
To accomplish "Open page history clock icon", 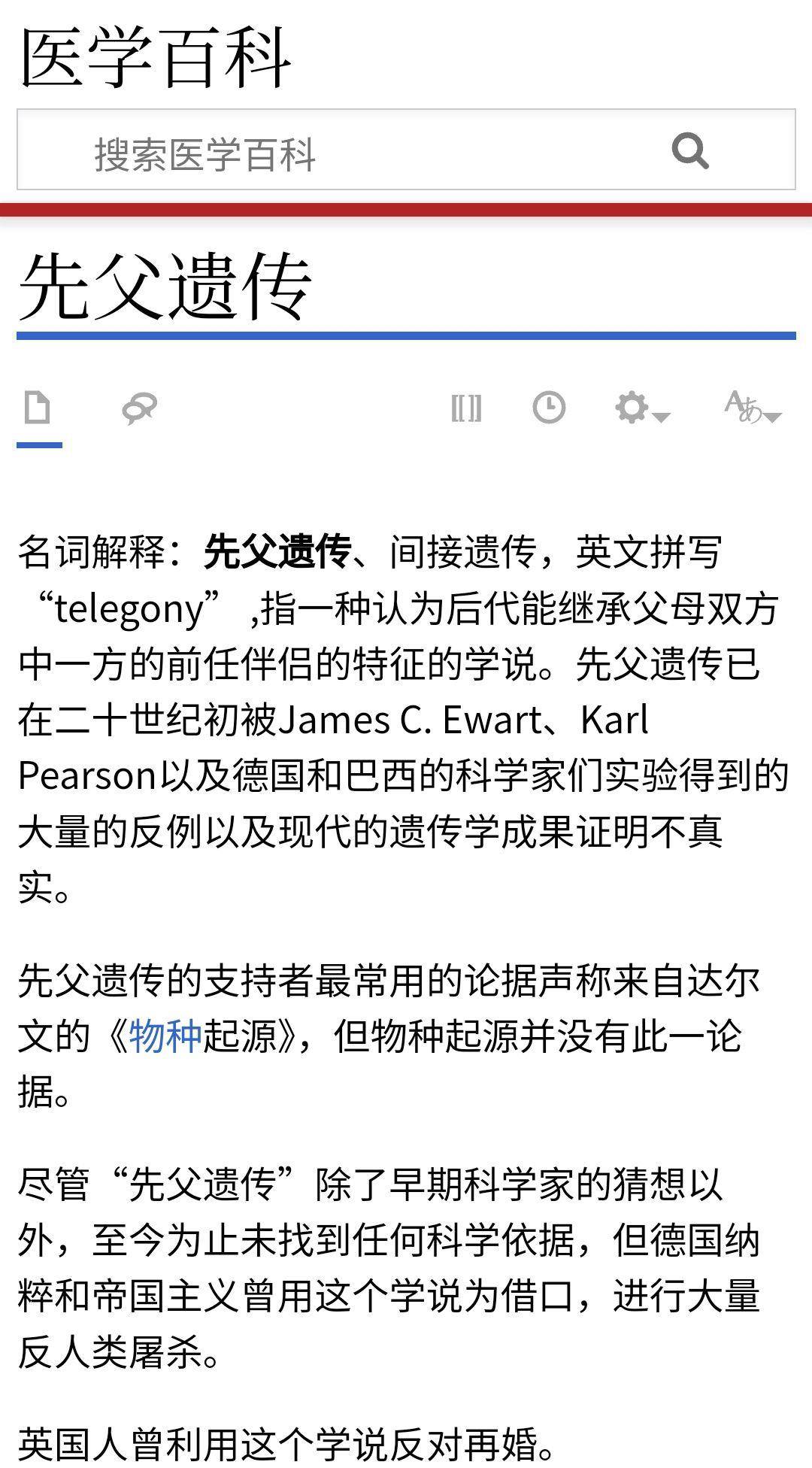I will pyautogui.click(x=549, y=408).
